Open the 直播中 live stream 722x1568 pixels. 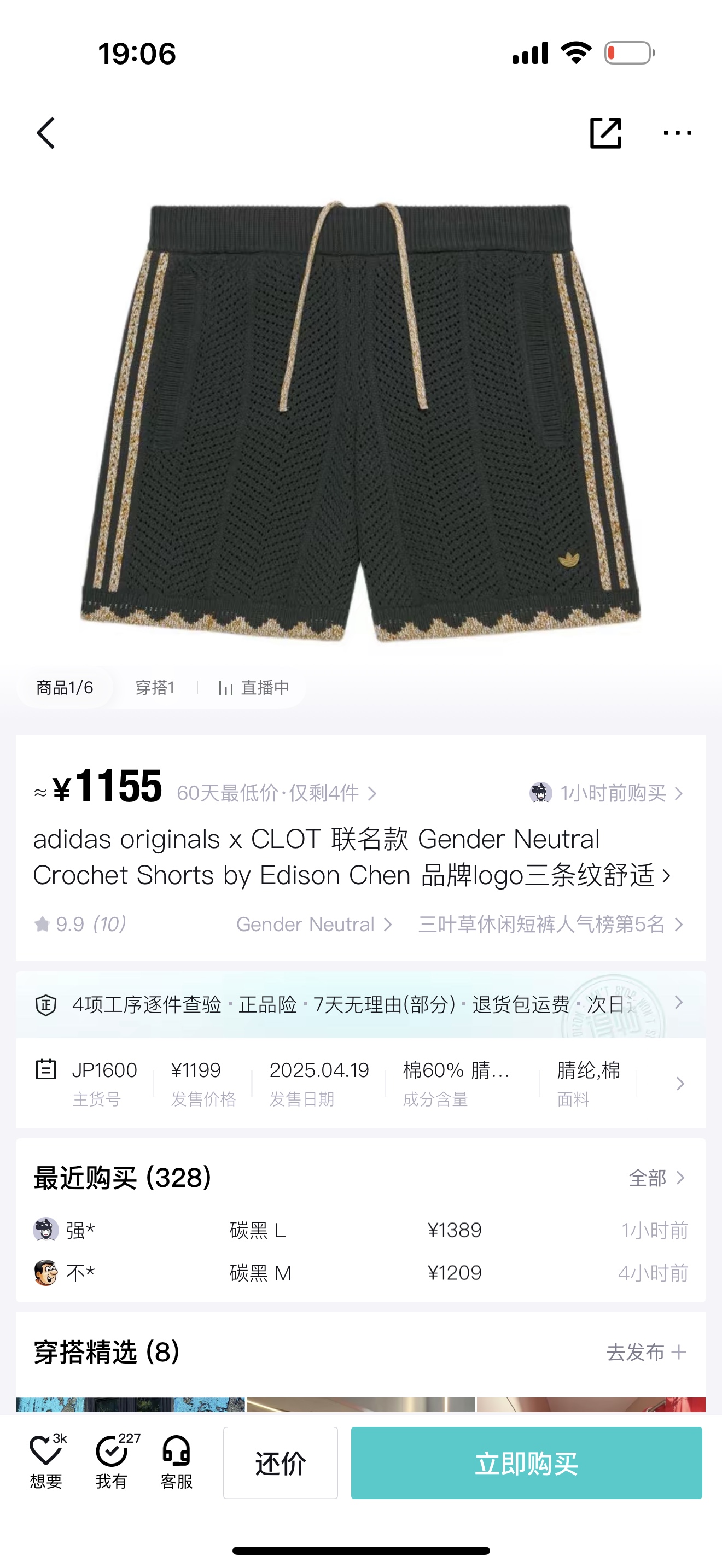(254, 688)
